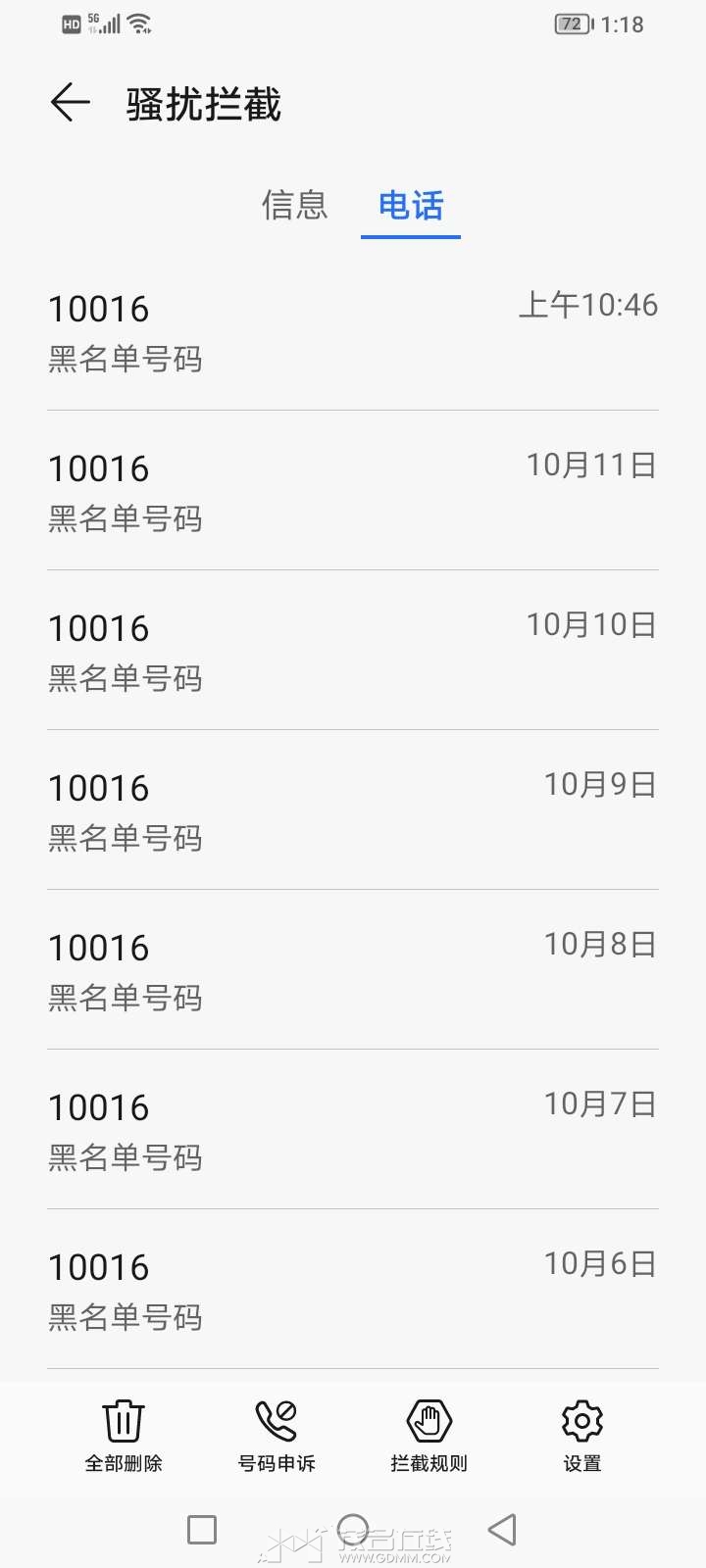This screenshot has width=706, height=1568.
Task: Switch to the 信息 tab
Action: 294,206
